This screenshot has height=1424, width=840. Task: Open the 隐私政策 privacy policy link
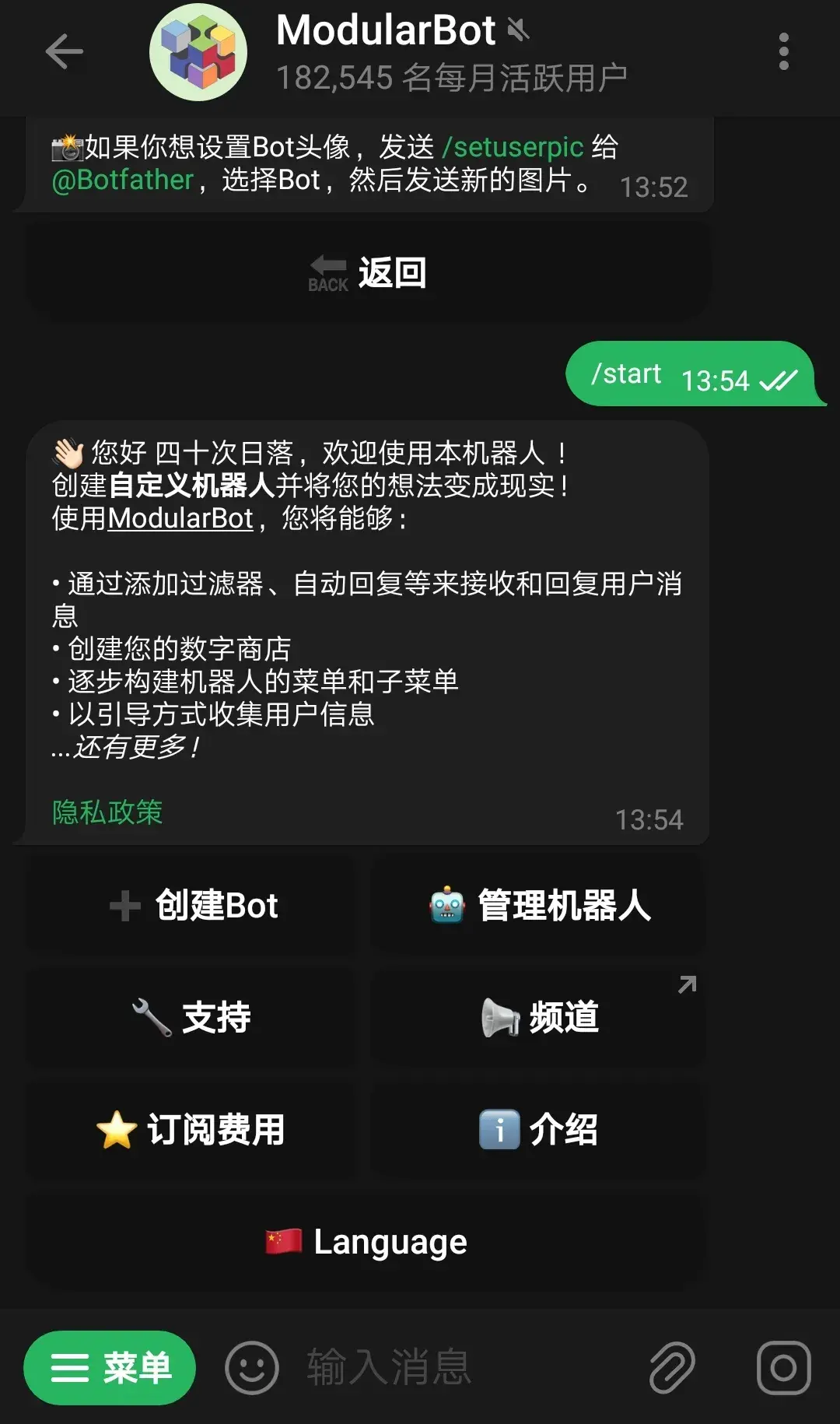[x=107, y=812]
